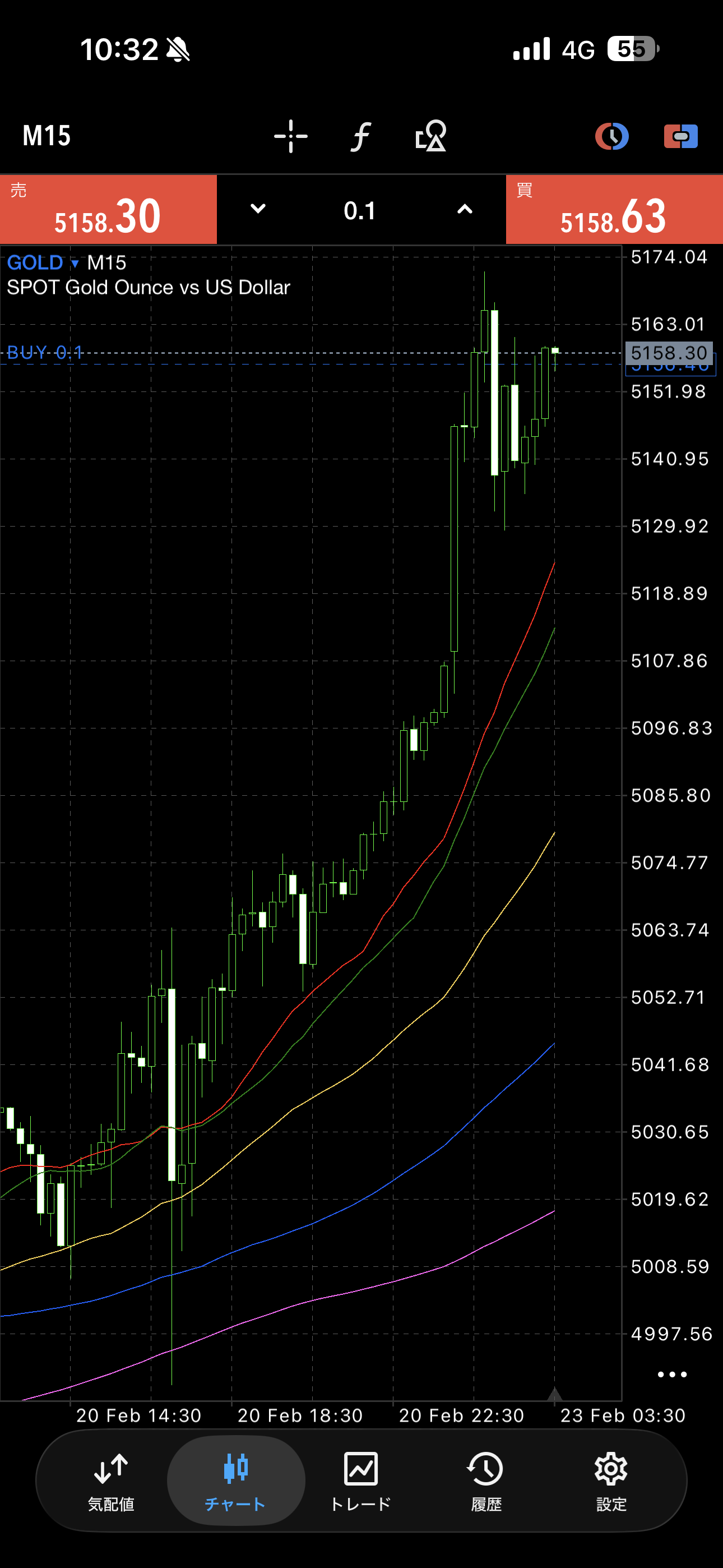Image resolution: width=723 pixels, height=1568 pixels.
Task: Sell GOLD at 5158.30
Action: (x=108, y=210)
